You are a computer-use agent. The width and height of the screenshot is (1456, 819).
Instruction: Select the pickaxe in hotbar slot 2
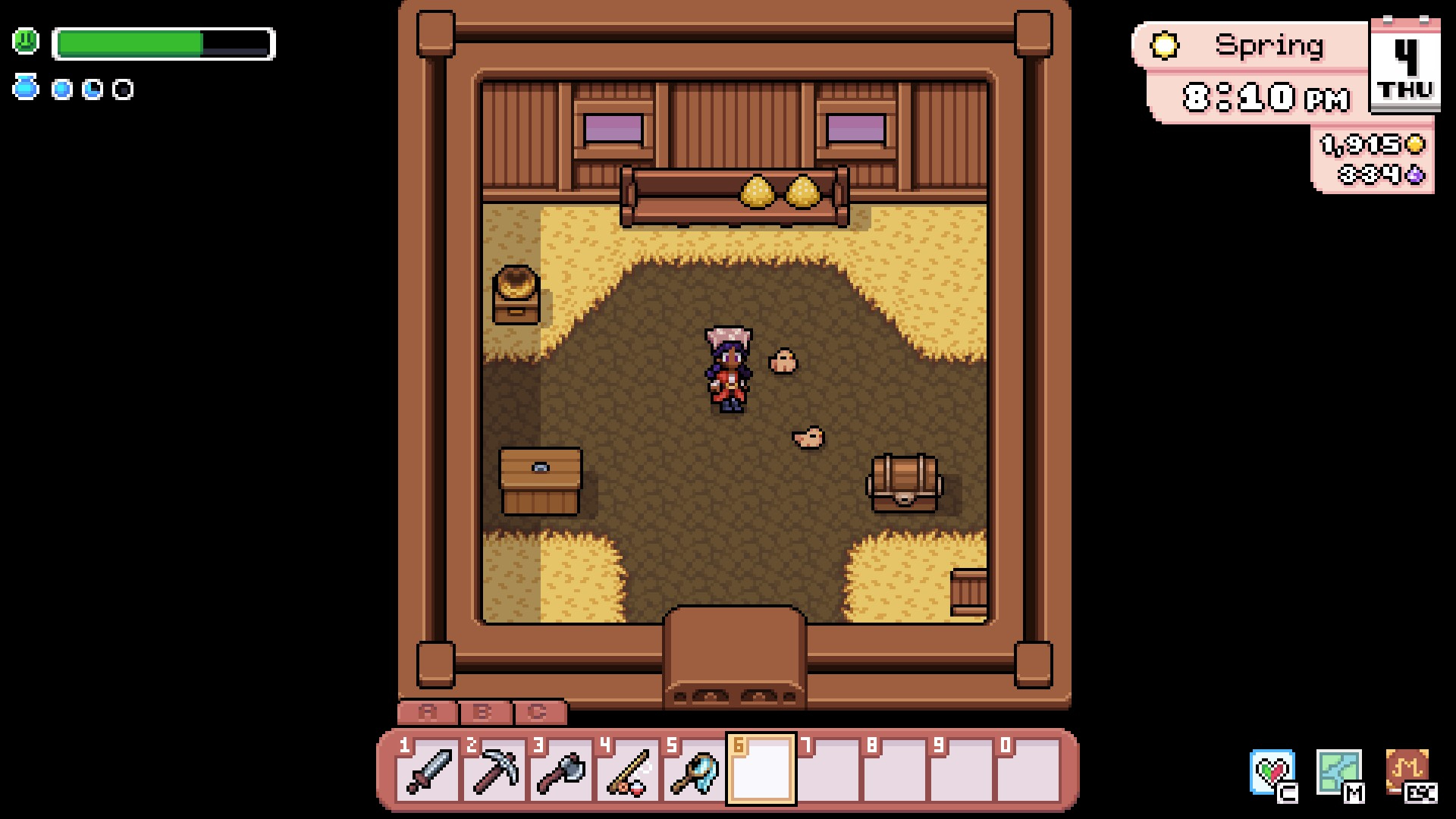pyautogui.click(x=494, y=770)
